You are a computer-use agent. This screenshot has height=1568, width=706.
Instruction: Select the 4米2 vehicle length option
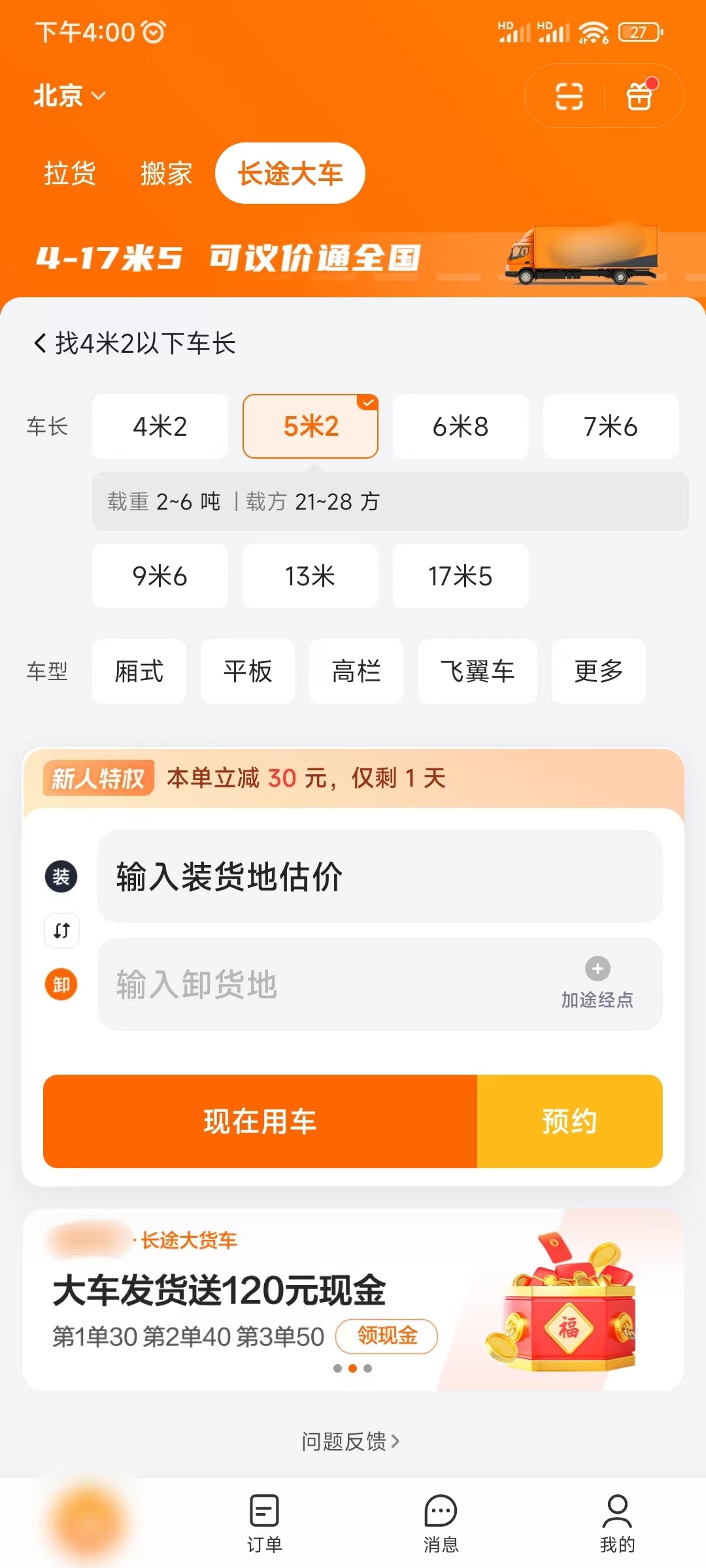coord(160,427)
